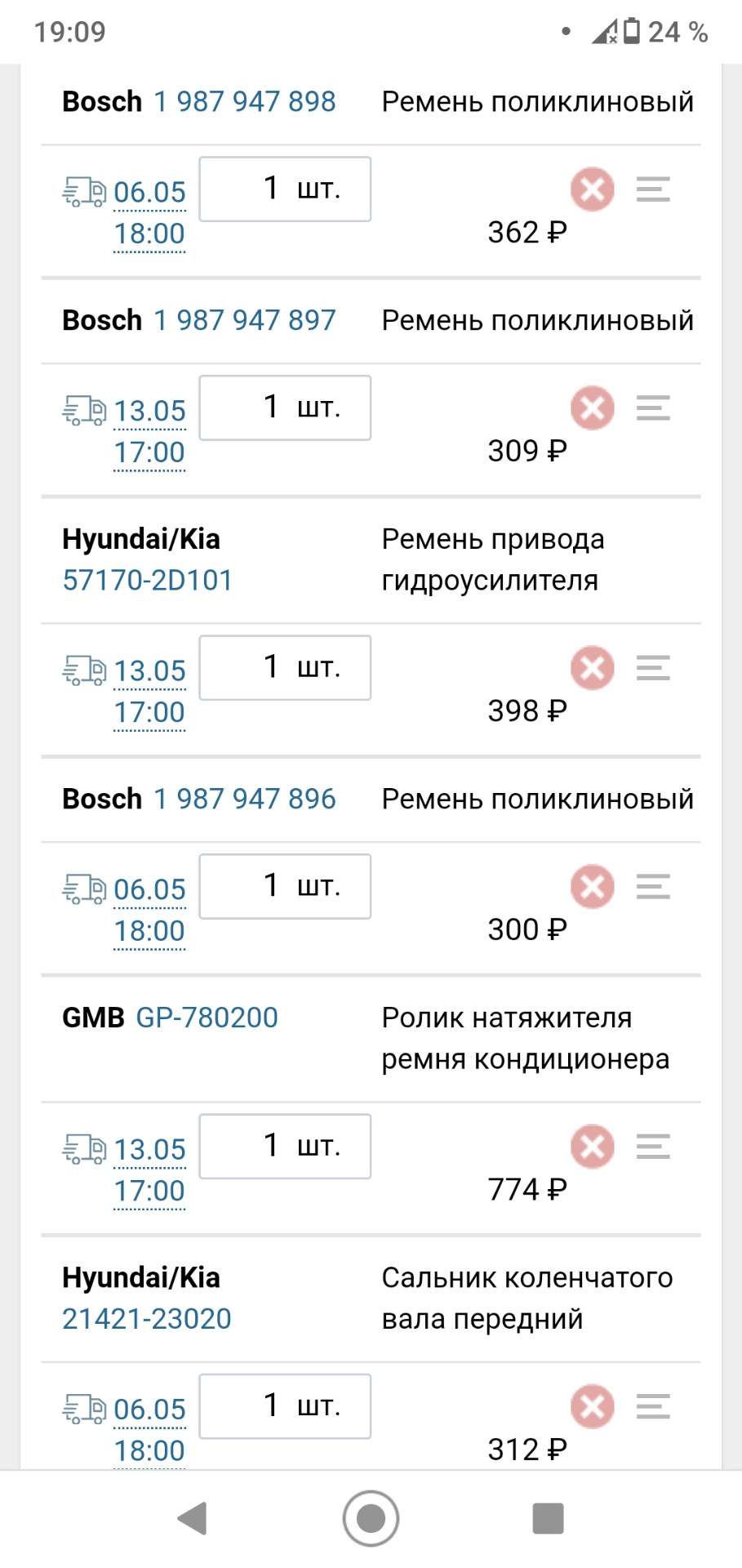Go back with system back button
The image size is (742, 1568).
(193, 1519)
